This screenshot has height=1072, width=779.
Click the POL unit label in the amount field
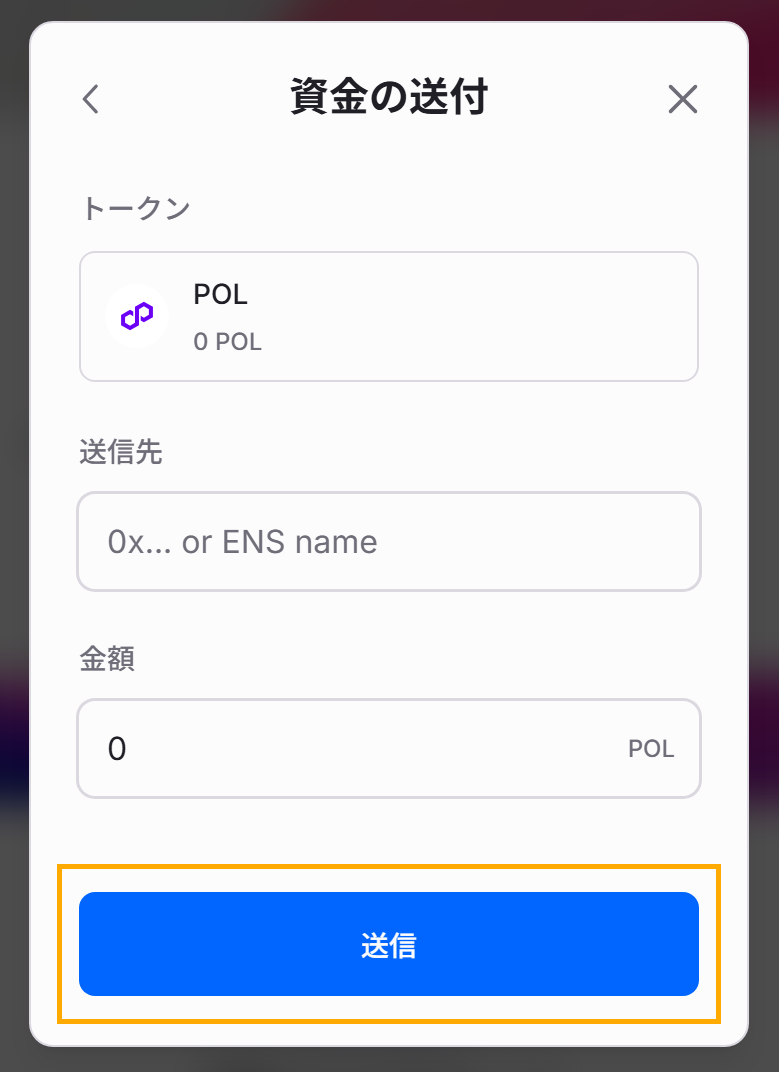[x=651, y=748]
